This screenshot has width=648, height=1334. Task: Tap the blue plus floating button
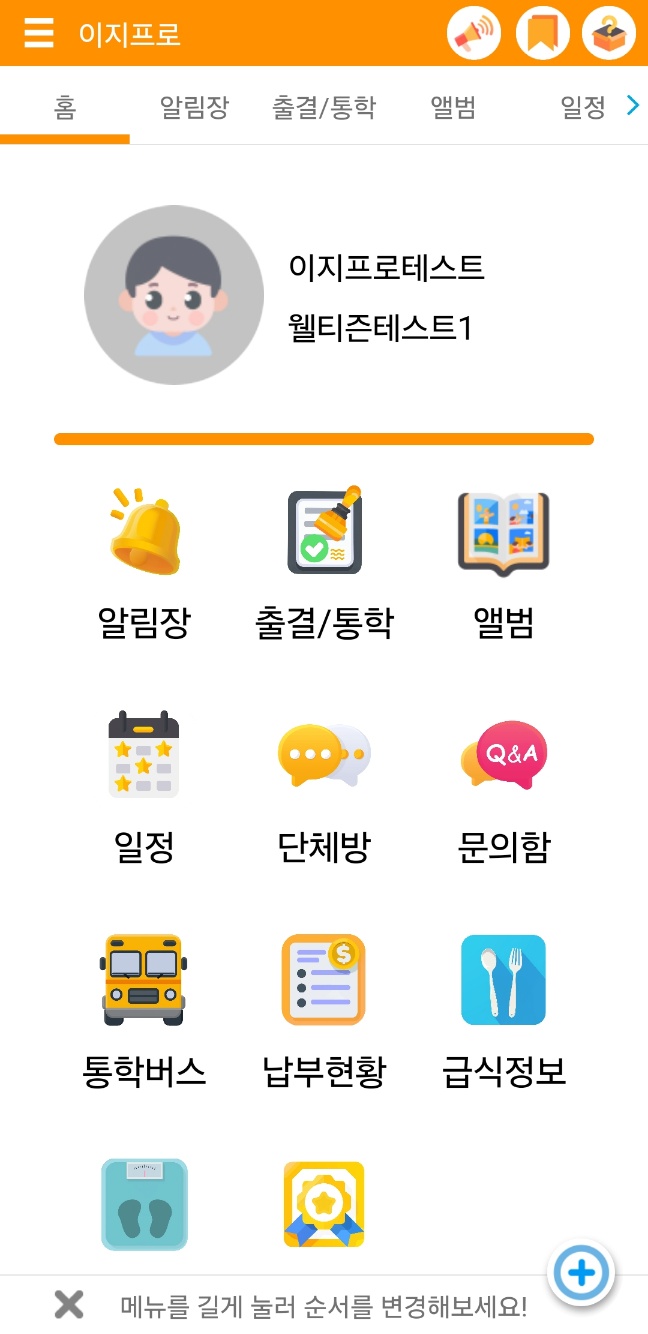pos(581,1273)
